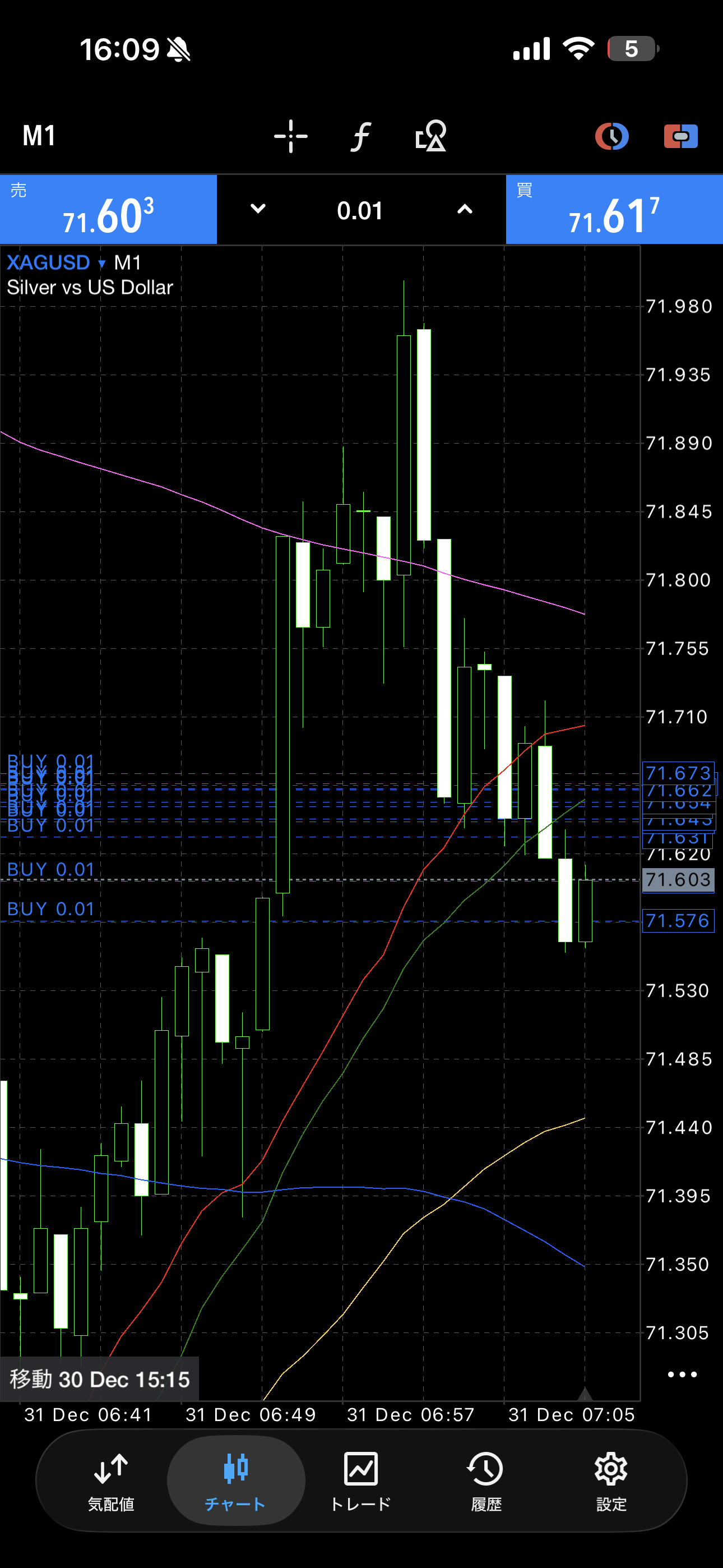Viewport: 723px width, 1568px height.
Task: Open the 設定 settings tab
Action: [x=611, y=1481]
